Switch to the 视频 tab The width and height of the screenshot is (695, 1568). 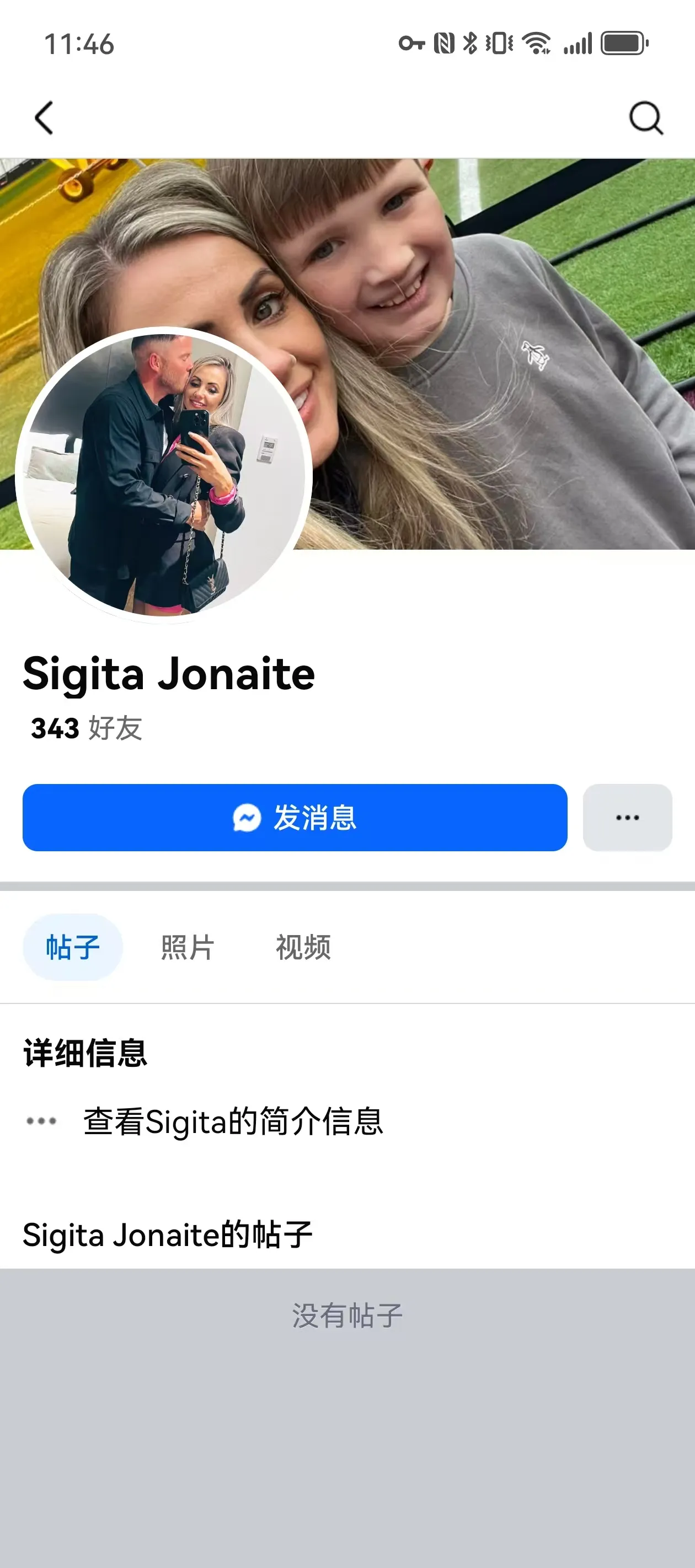coord(303,947)
